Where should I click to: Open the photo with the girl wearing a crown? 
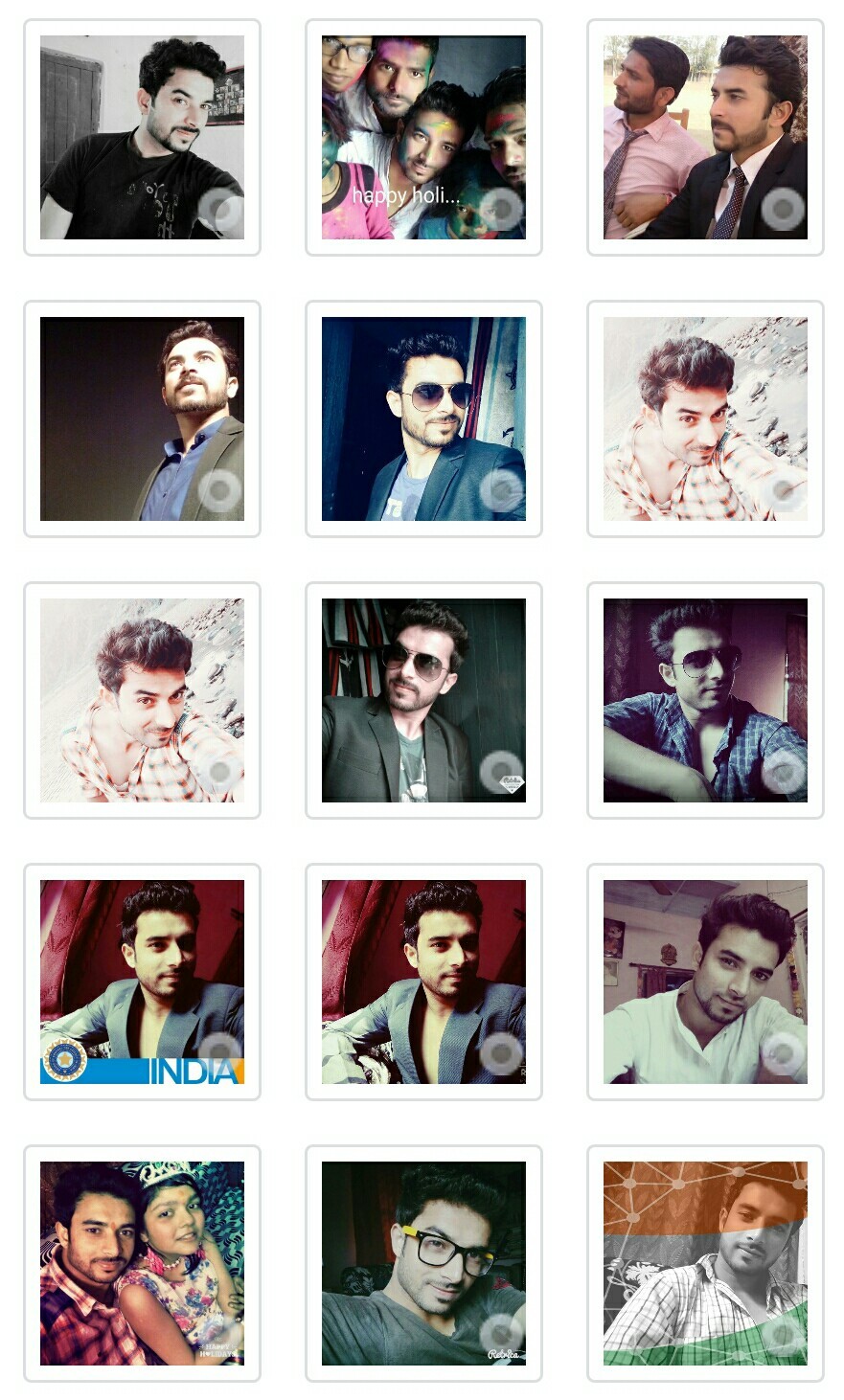point(142,1263)
